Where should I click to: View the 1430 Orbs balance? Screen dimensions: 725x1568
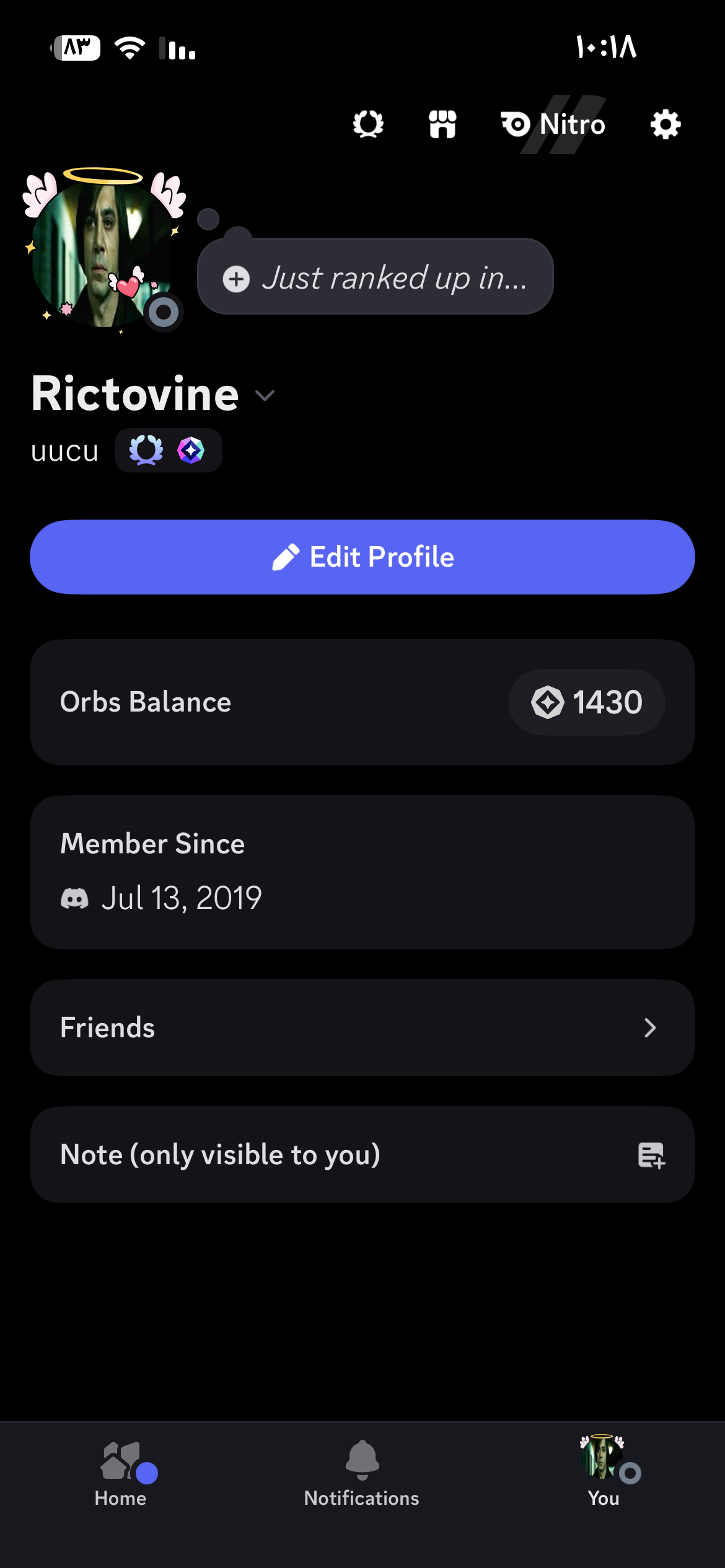click(586, 702)
